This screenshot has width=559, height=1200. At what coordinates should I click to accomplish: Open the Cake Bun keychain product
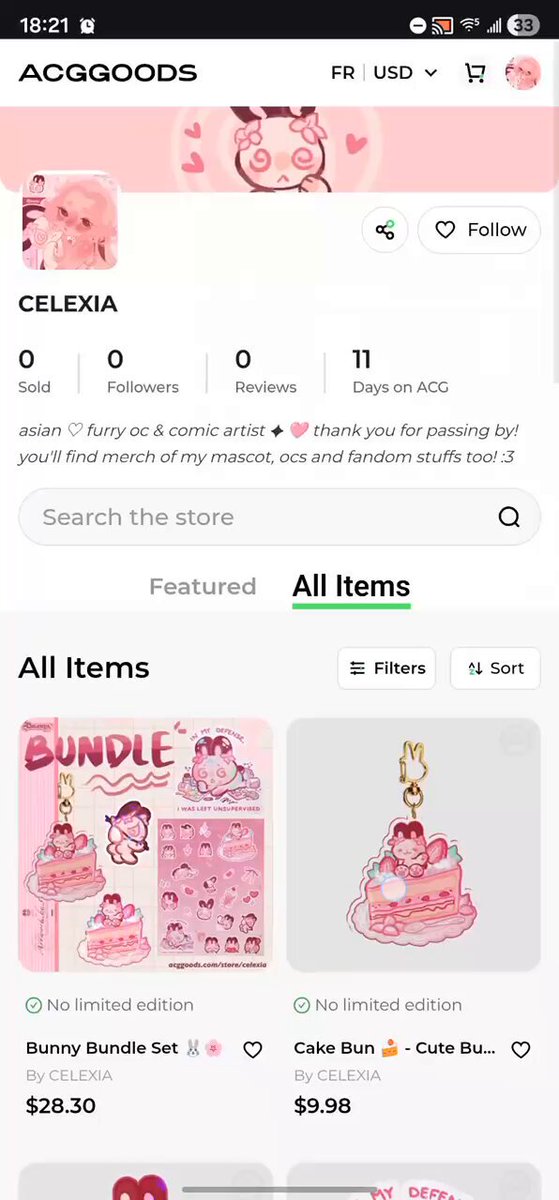pyautogui.click(x=414, y=845)
